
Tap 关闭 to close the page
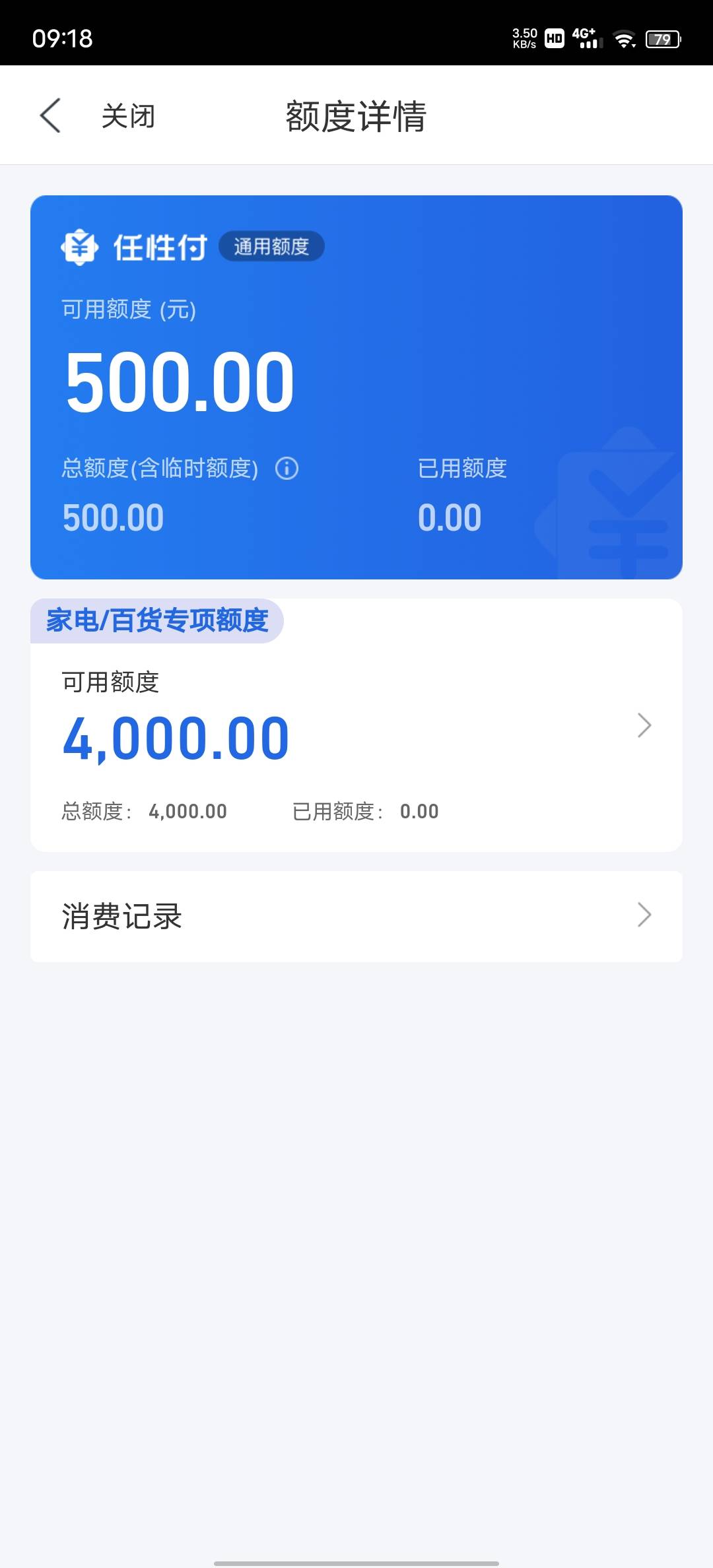click(x=128, y=116)
